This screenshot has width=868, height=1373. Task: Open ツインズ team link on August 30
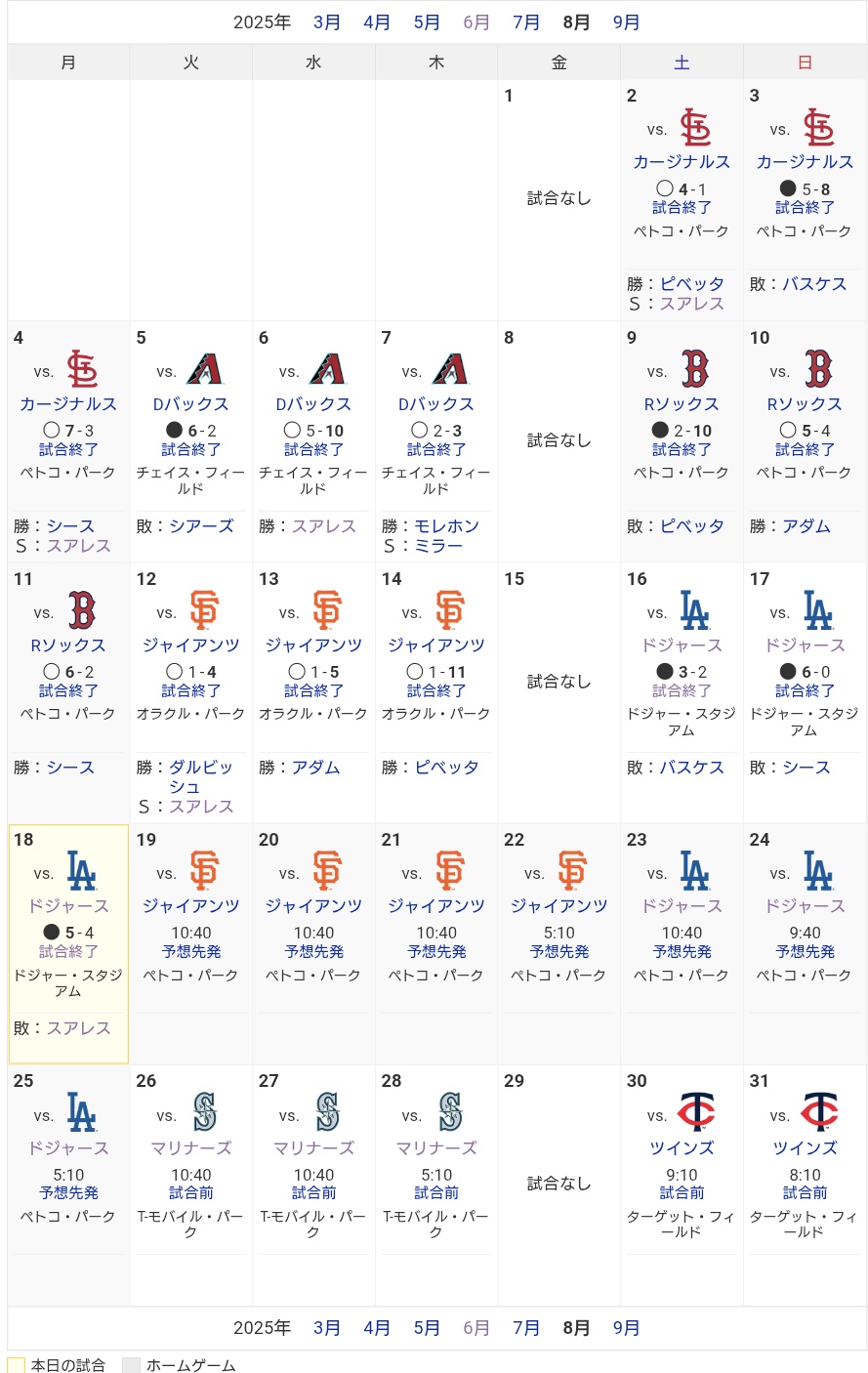click(682, 1147)
